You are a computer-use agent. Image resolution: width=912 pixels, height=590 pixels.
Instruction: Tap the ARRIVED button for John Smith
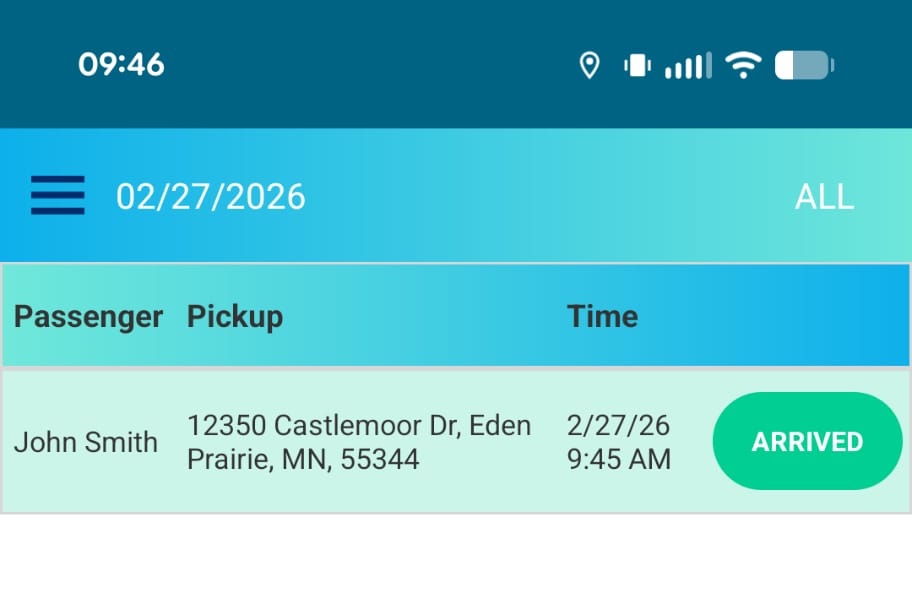coord(807,442)
